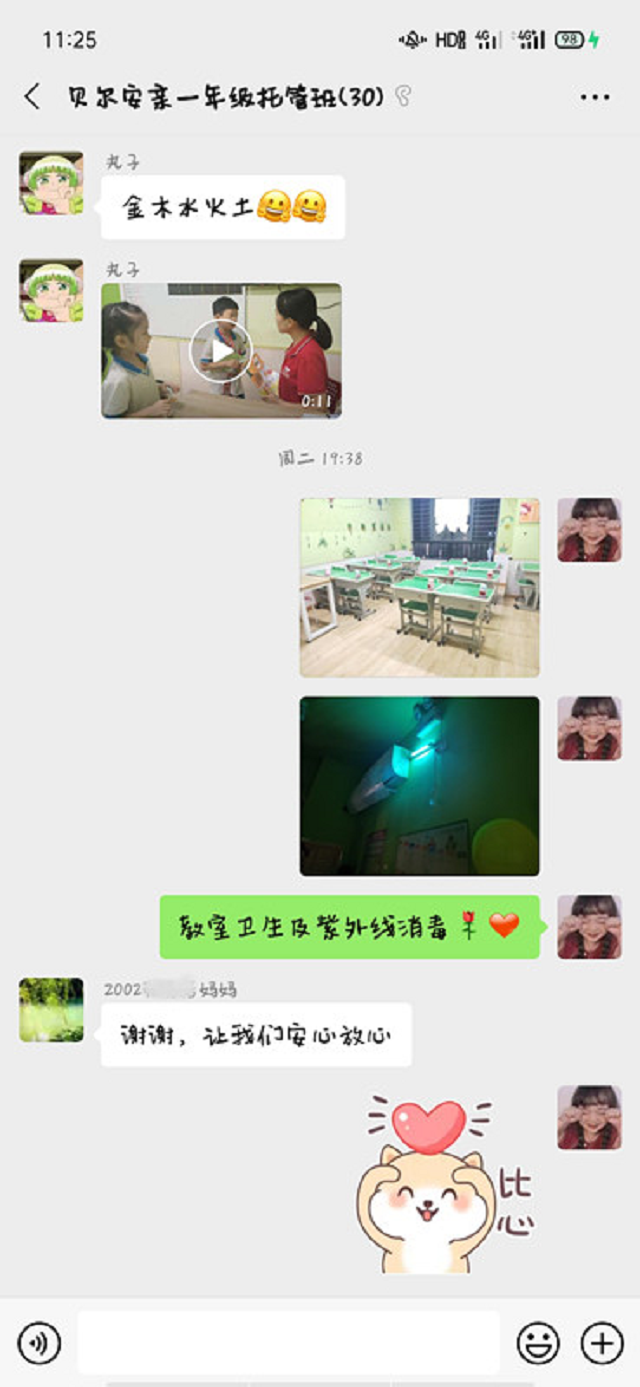Image resolution: width=640 pixels, height=1387 pixels.
Task: Tap my avatar beside 教室卫生及紫外线消毒 message
Action: click(x=589, y=926)
